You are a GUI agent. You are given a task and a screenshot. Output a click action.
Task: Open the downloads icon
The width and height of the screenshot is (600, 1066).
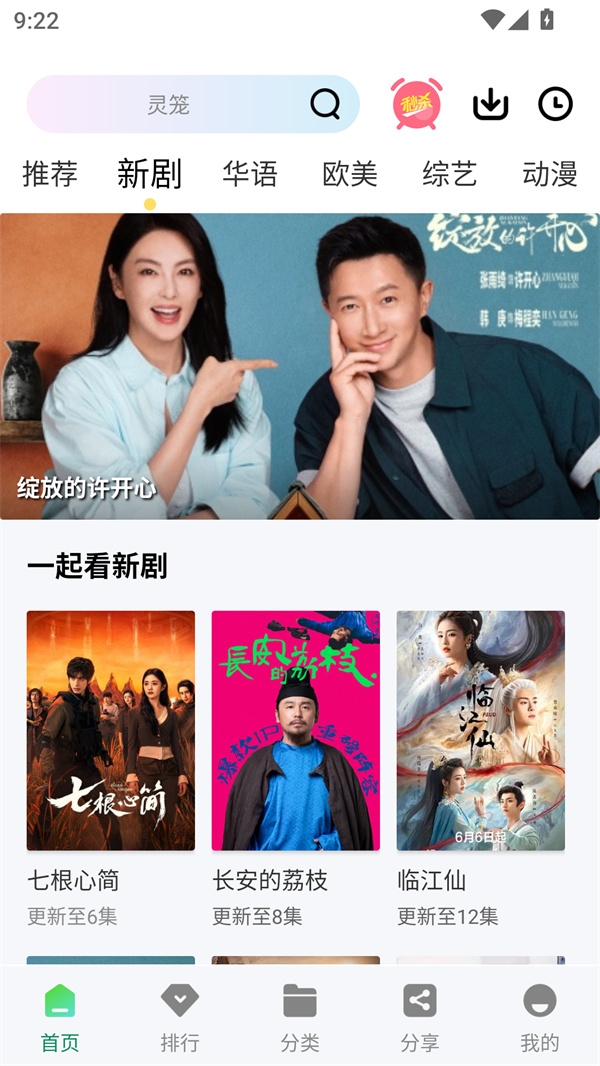tap(490, 104)
